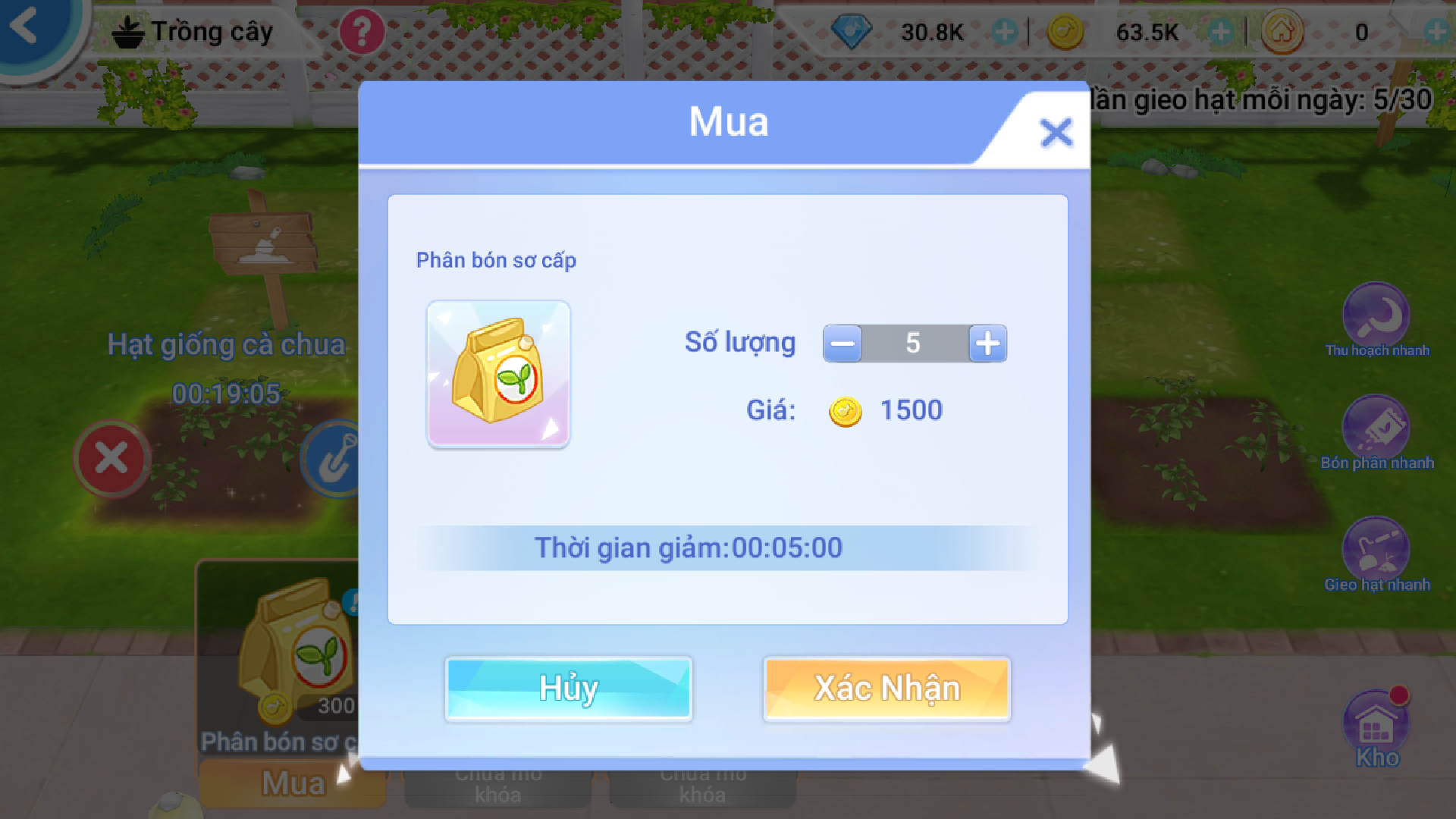Add more diamonds with the plus icon
This screenshot has width=1456, height=819.
click(x=1005, y=33)
